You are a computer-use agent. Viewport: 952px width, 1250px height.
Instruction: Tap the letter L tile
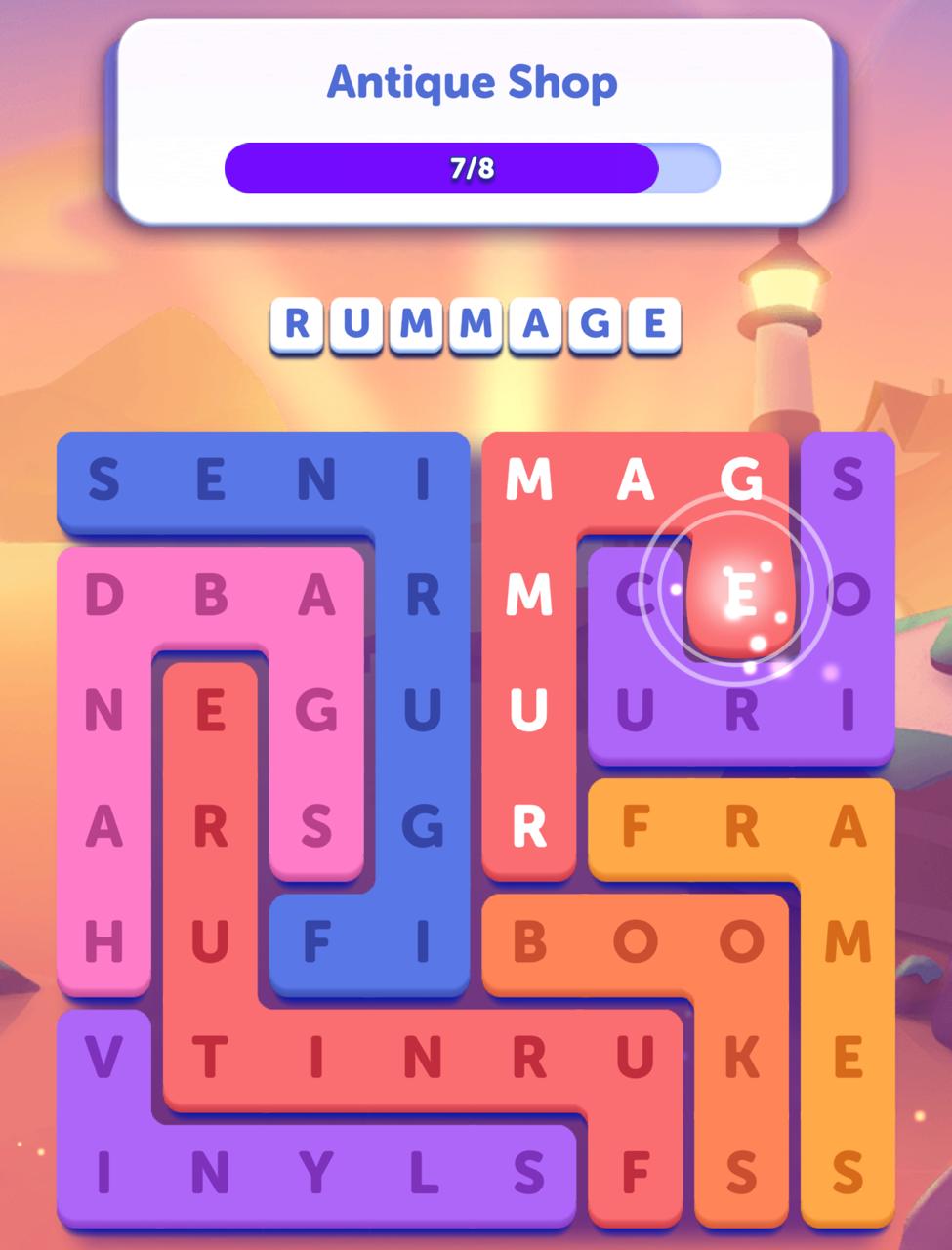point(423,1173)
